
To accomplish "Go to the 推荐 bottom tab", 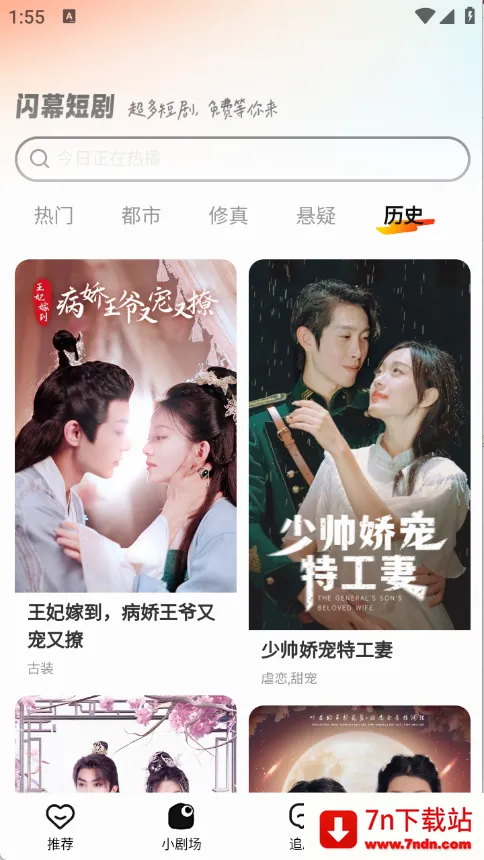I will tap(60, 827).
